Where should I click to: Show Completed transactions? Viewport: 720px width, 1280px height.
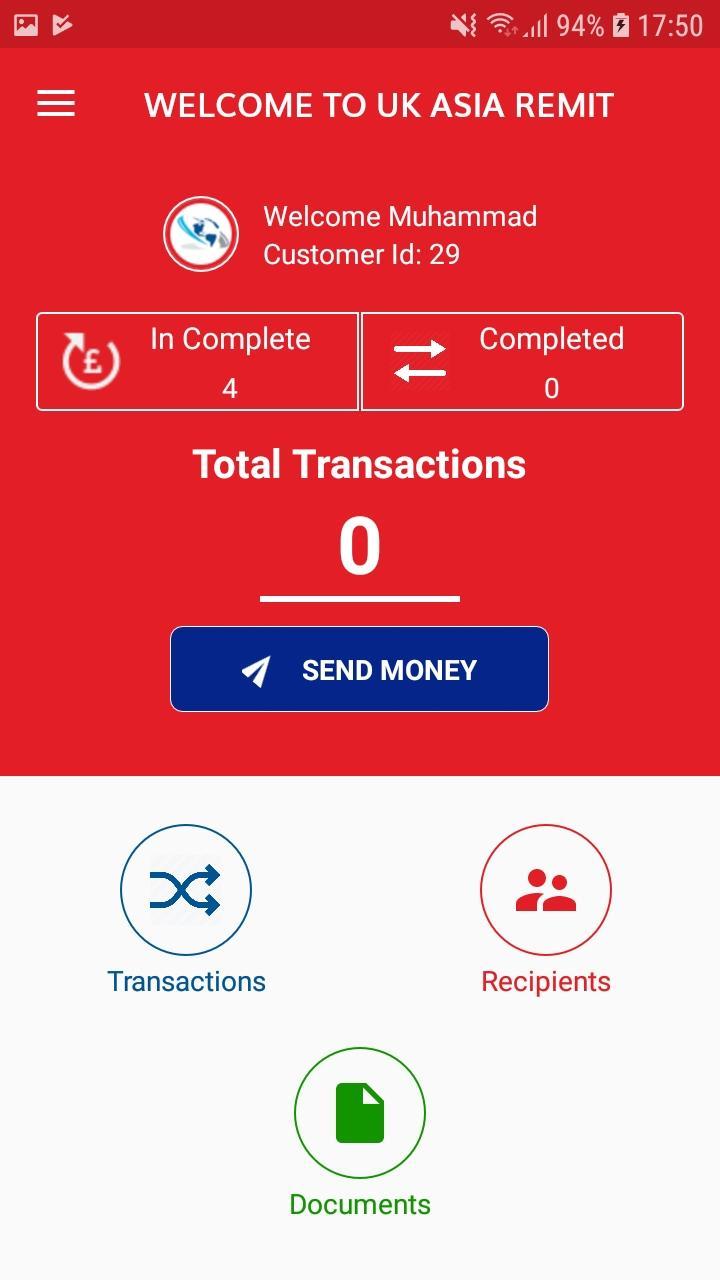(522, 361)
